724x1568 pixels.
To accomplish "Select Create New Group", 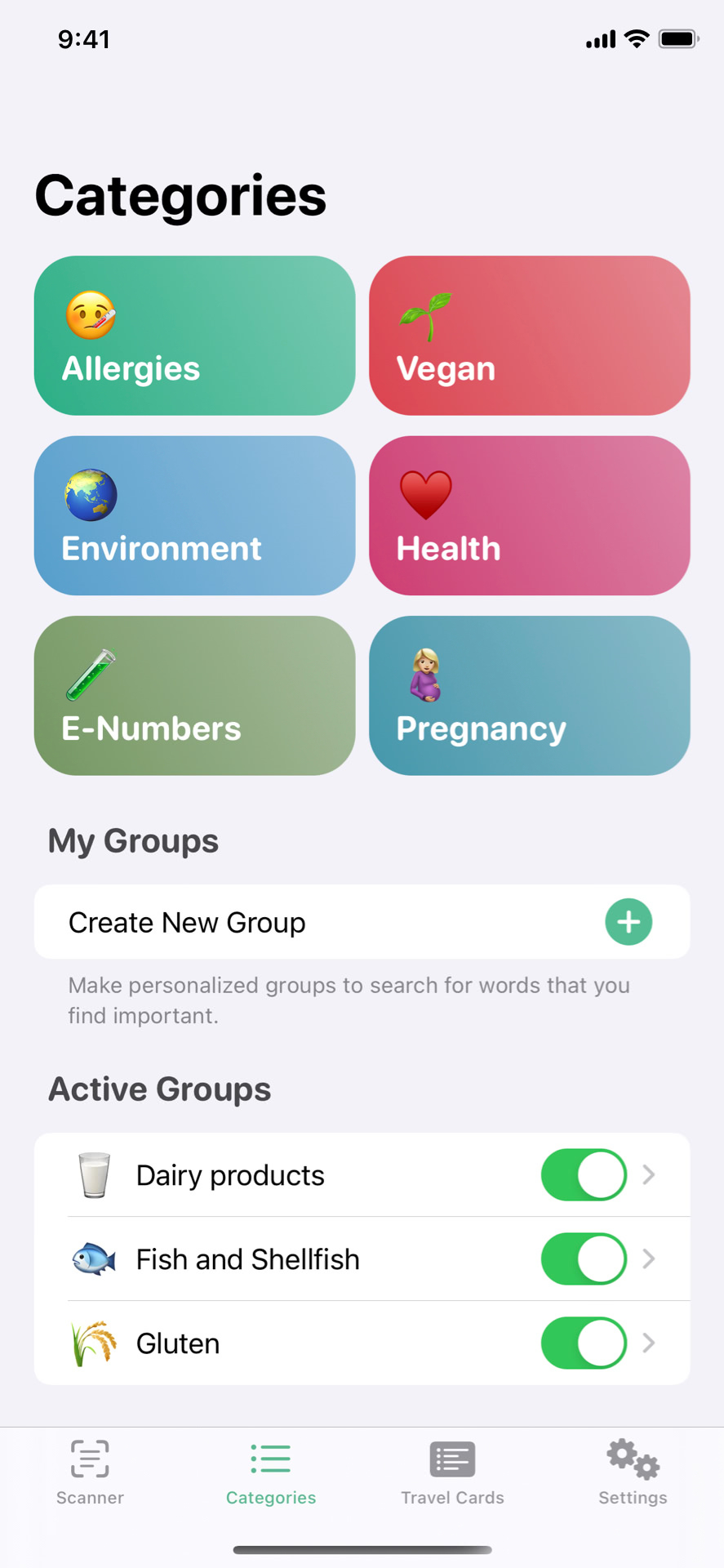I will coord(187,922).
